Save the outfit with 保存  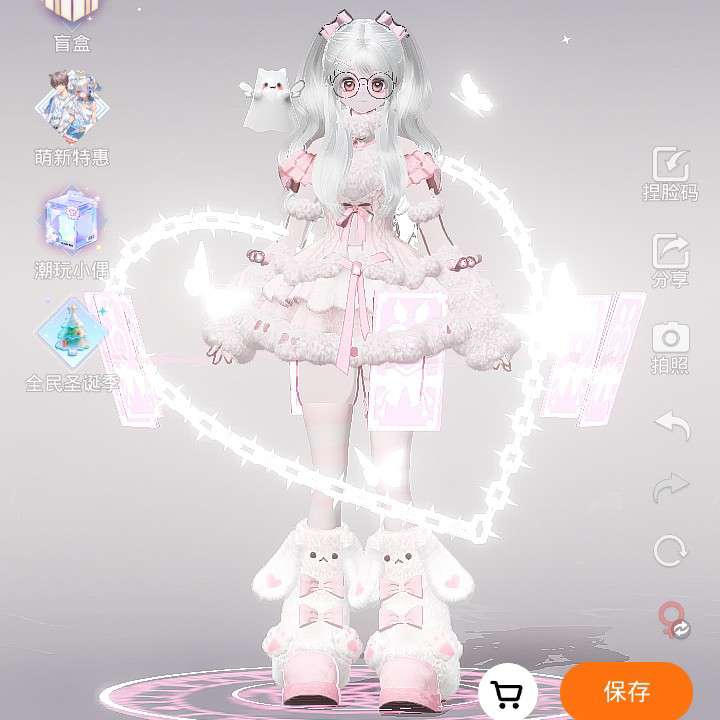[x=626, y=691]
